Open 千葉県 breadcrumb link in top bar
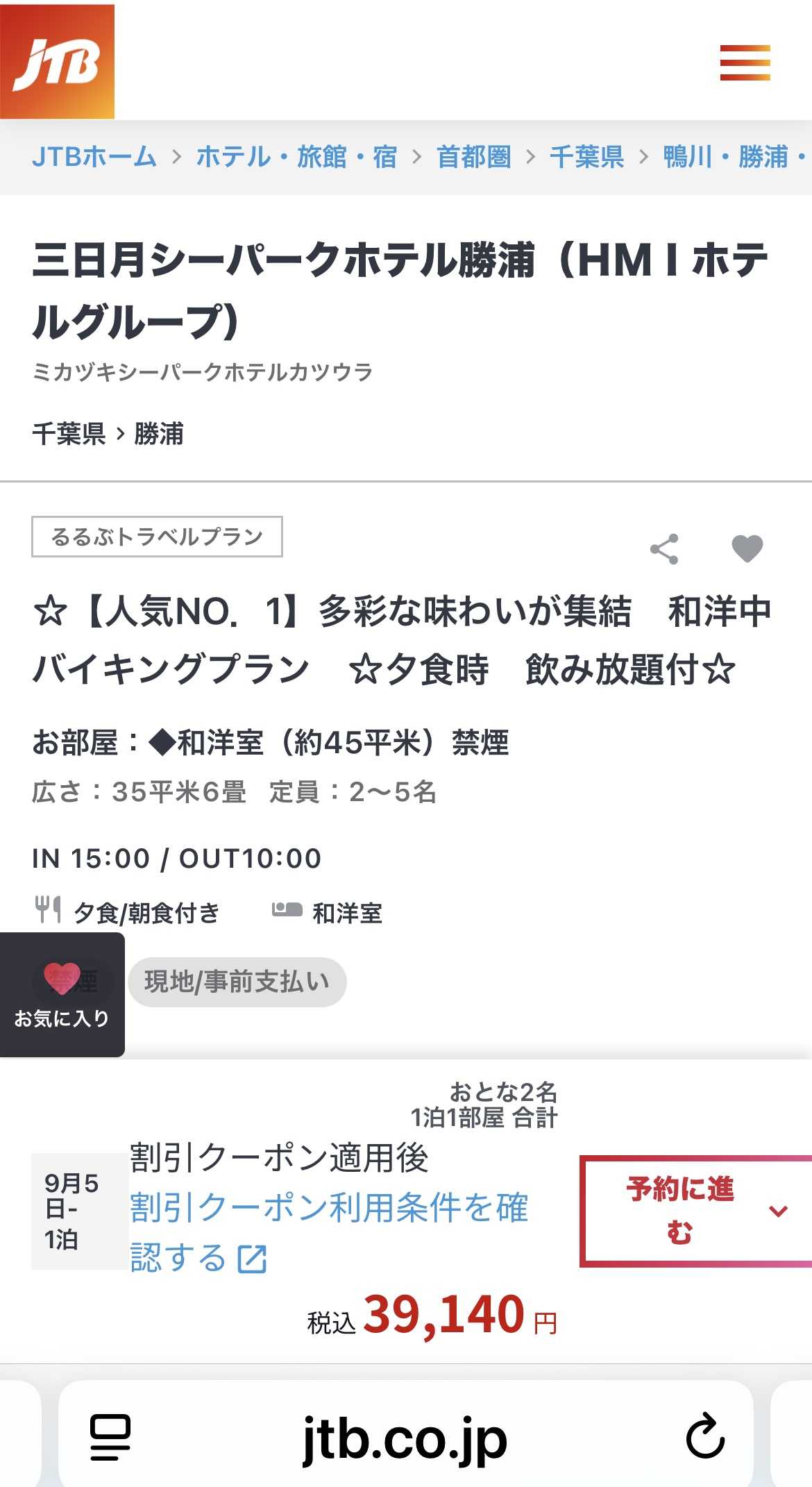This screenshot has height=1487, width=812. [586, 157]
